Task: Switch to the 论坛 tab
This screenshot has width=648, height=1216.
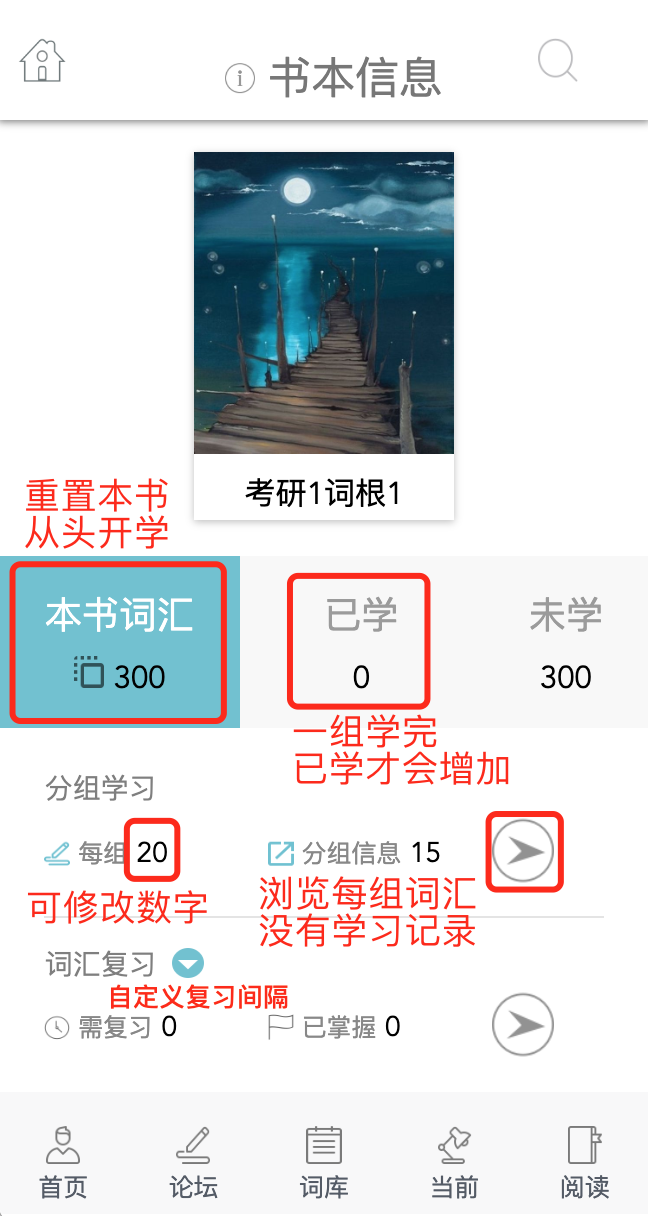Action: click(x=193, y=1162)
